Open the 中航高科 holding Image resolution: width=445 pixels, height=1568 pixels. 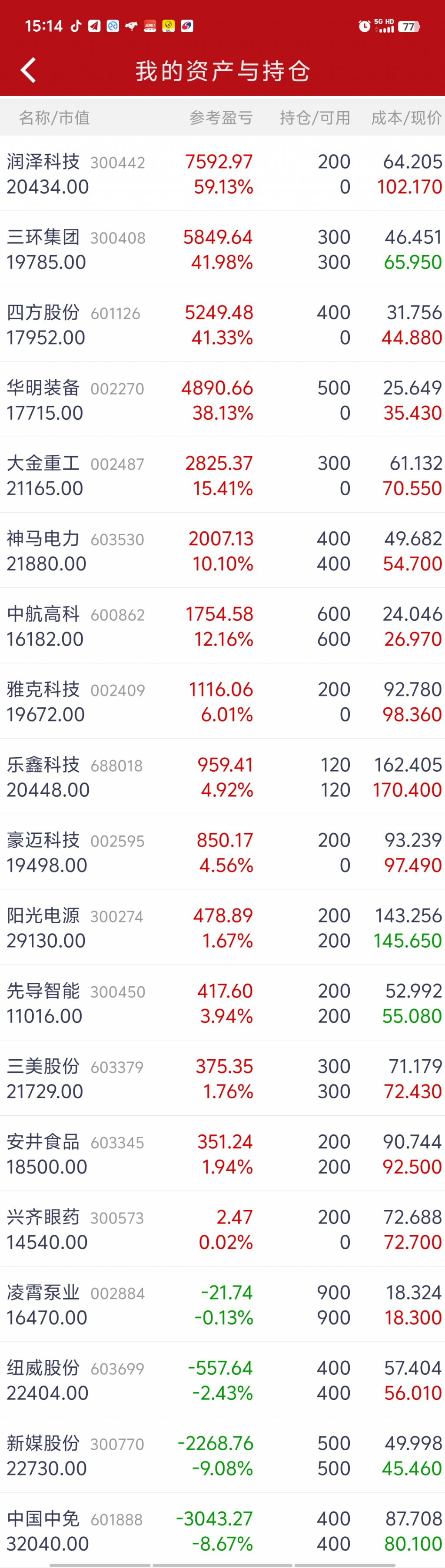tap(222, 627)
